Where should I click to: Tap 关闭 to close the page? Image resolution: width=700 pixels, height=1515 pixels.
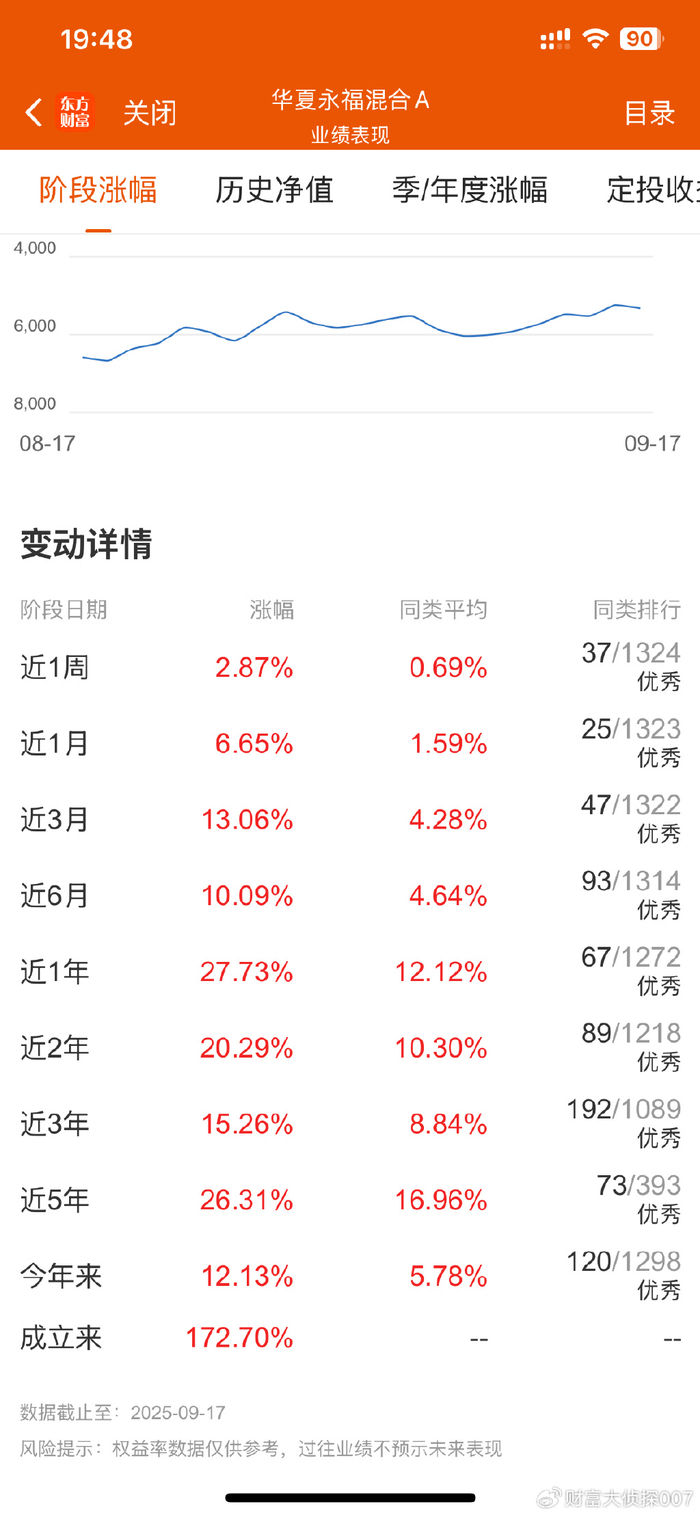click(x=150, y=113)
